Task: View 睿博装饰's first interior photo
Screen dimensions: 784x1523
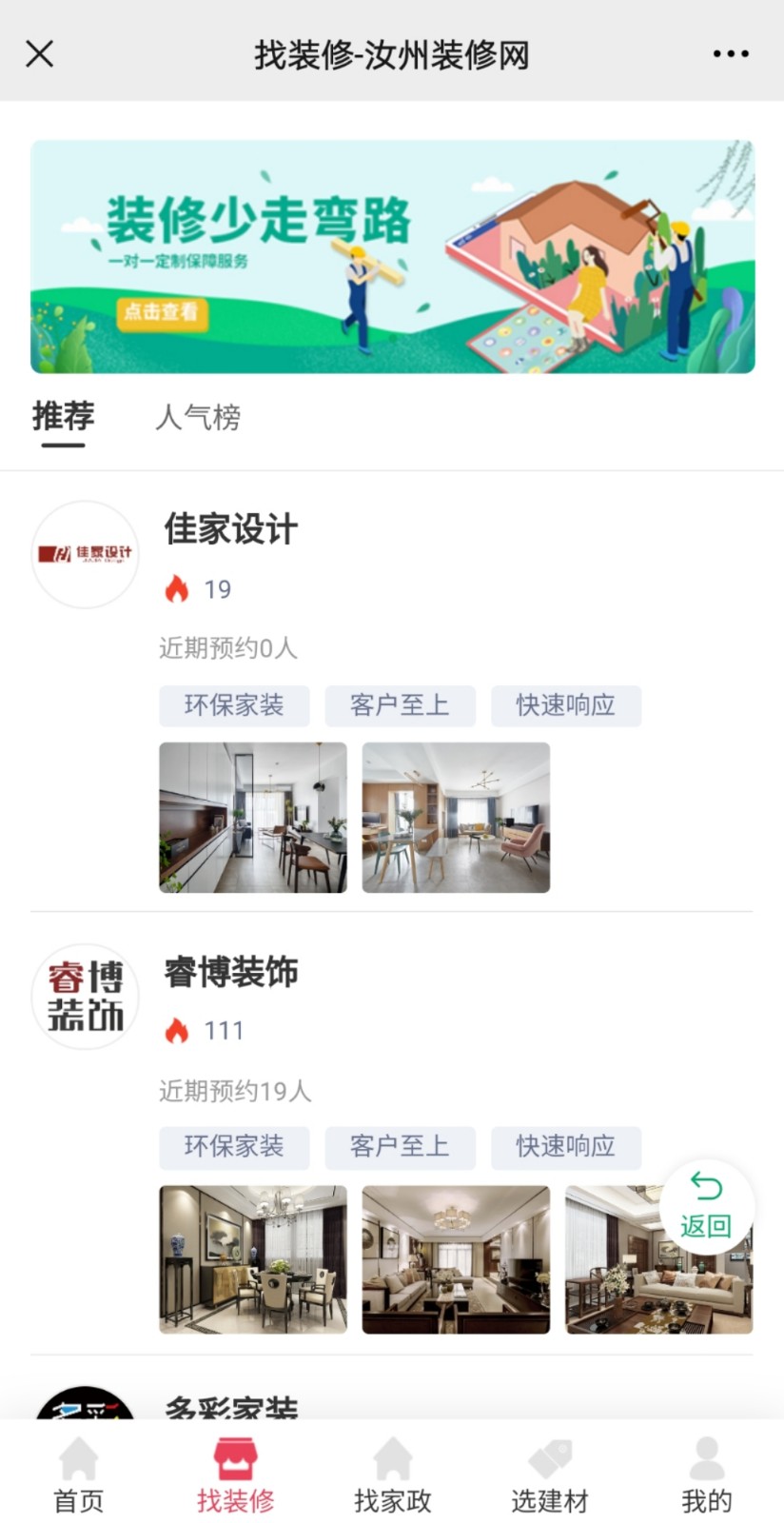Action: click(x=252, y=1258)
